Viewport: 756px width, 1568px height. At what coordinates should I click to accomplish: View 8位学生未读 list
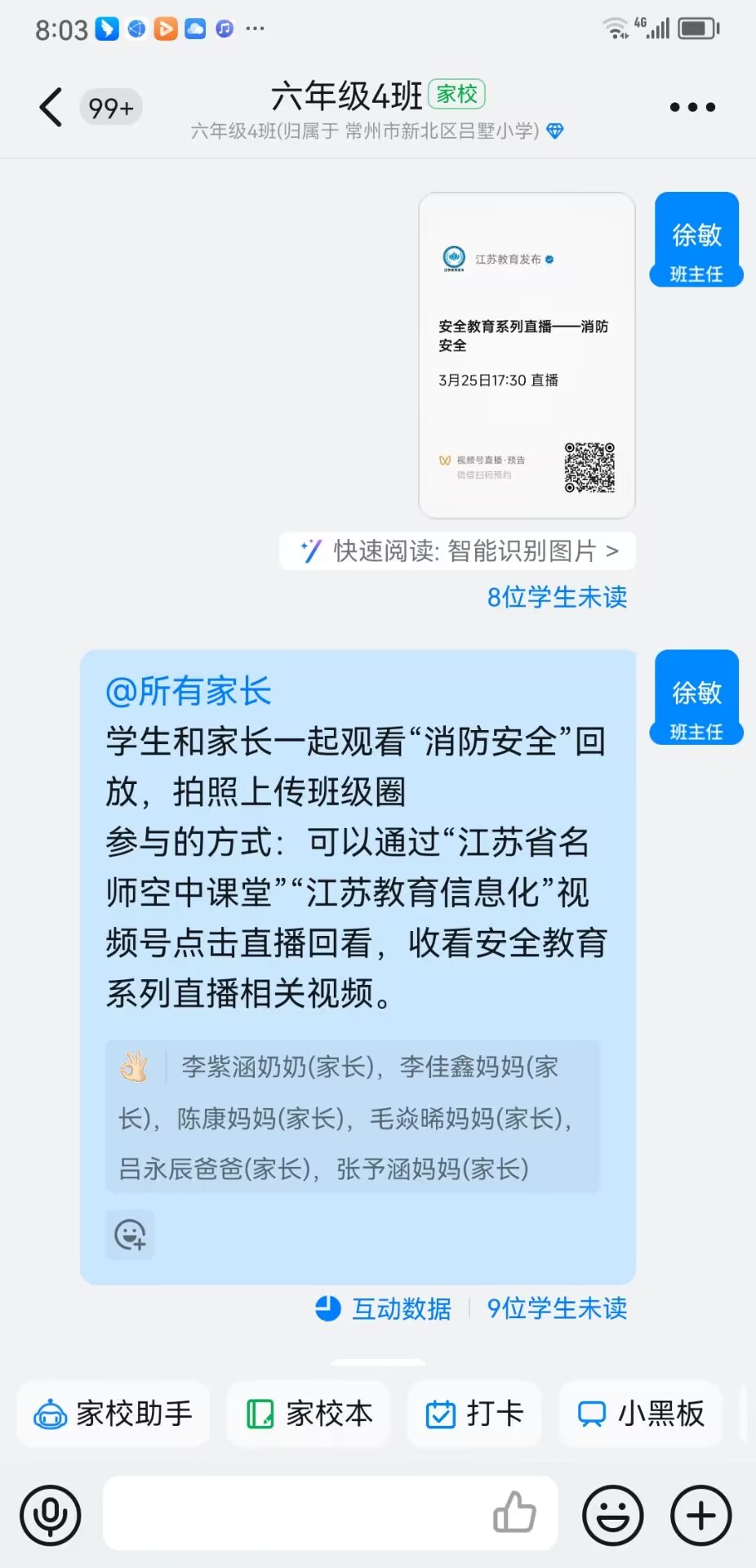click(557, 597)
